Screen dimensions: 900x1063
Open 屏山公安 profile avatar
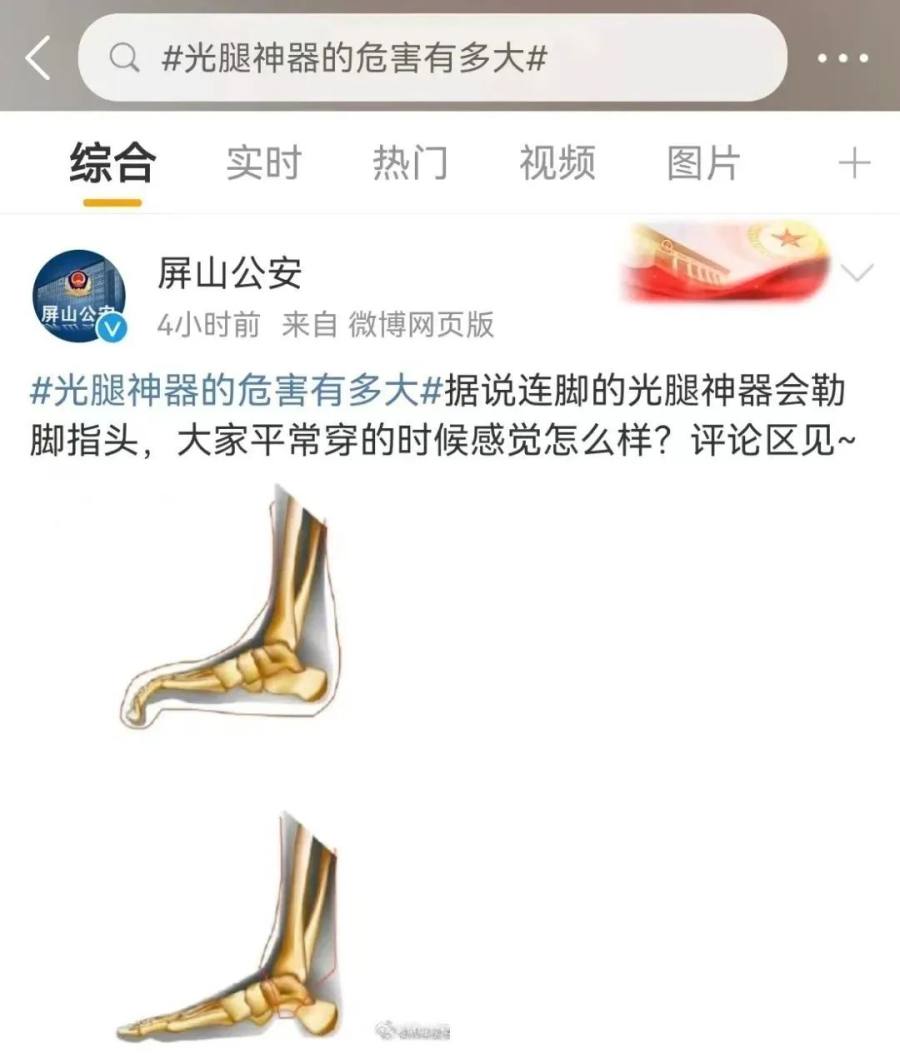coord(80,295)
